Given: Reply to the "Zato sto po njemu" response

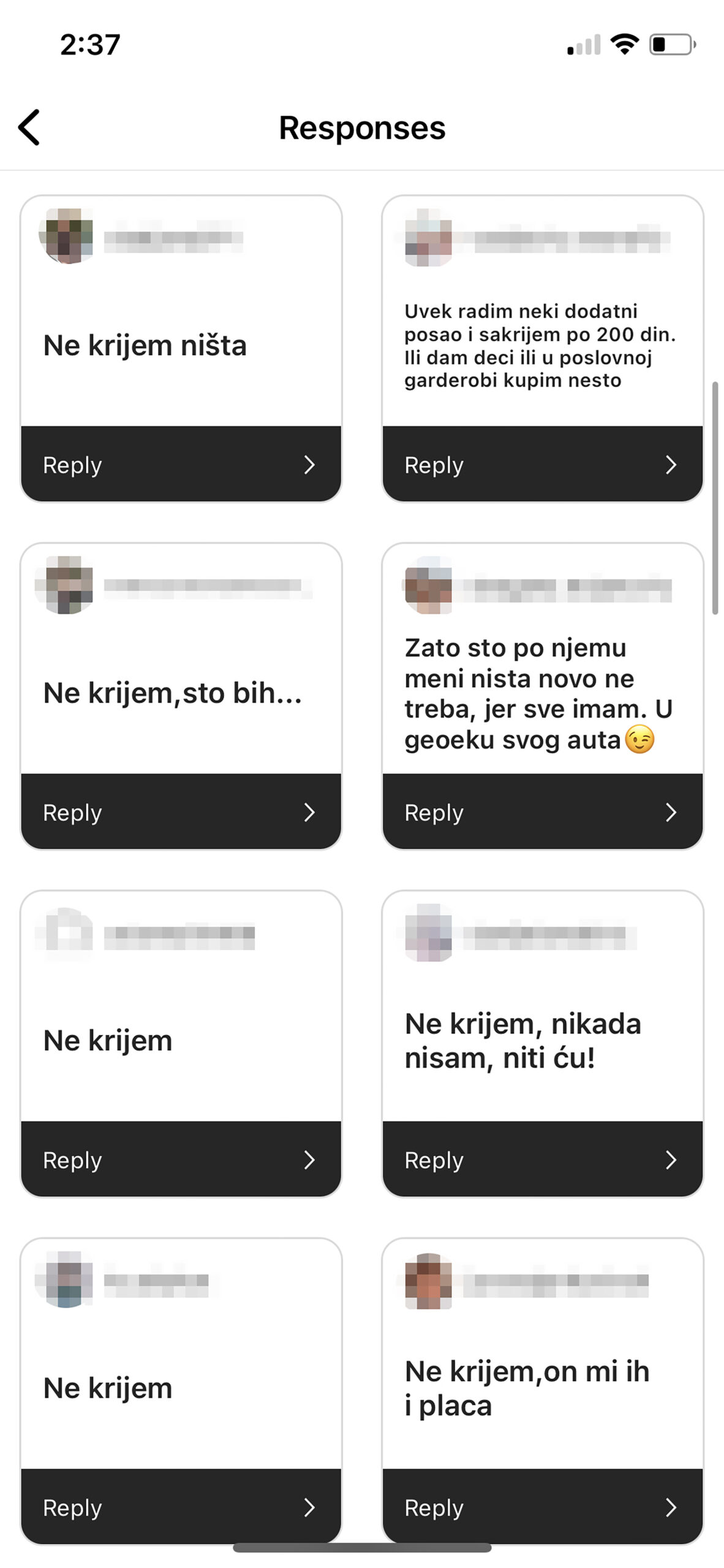Looking at the screenshot, I should [542, 812].
